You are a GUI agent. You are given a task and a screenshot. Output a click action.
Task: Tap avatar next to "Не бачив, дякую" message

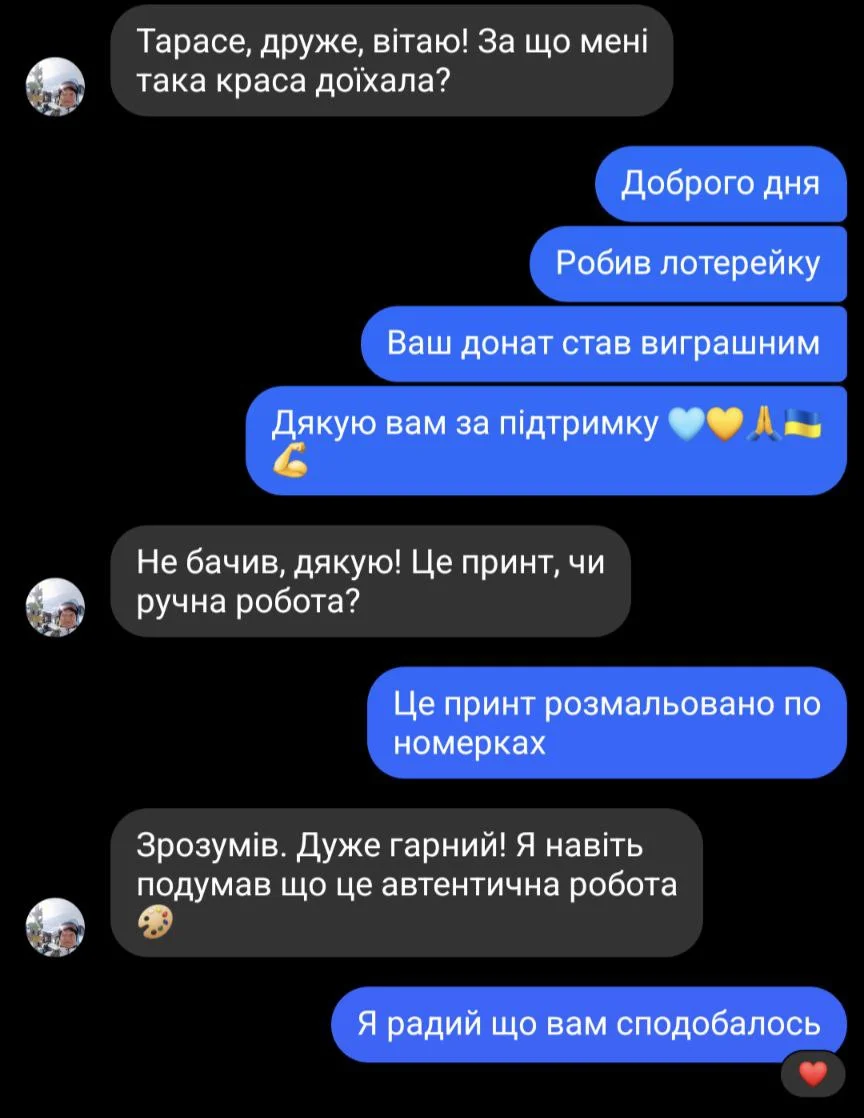(56, 607)
